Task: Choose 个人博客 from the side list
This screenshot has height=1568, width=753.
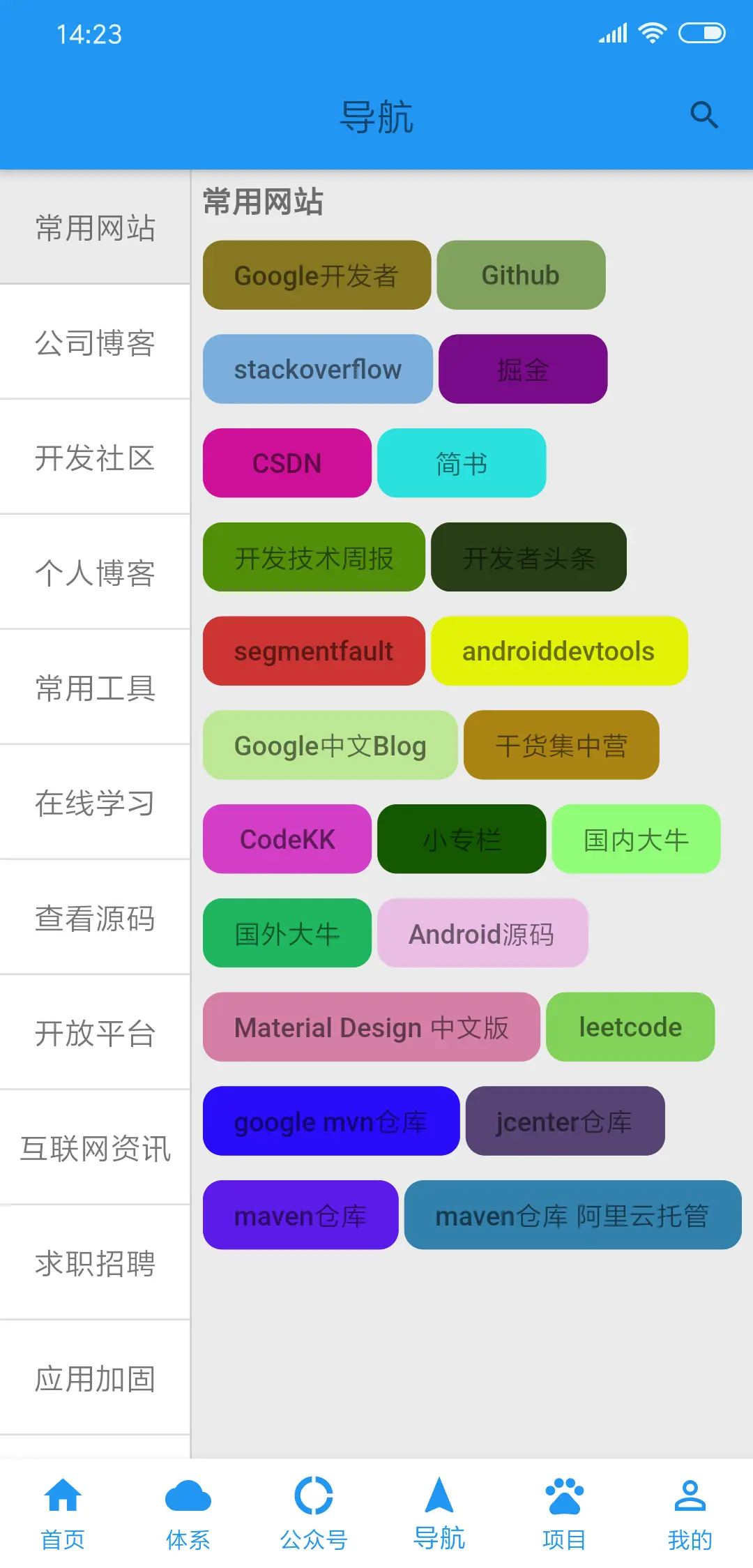Action: coord(95,573)
